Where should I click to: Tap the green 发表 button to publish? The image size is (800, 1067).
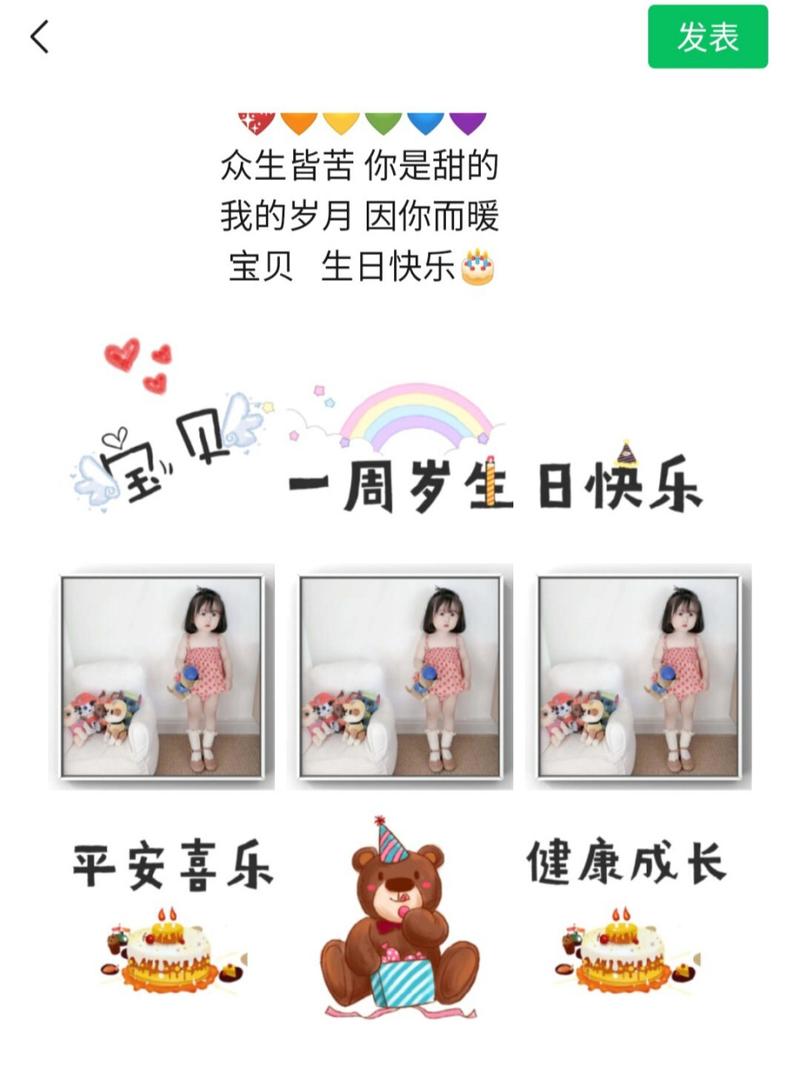[x=707, y=37]
